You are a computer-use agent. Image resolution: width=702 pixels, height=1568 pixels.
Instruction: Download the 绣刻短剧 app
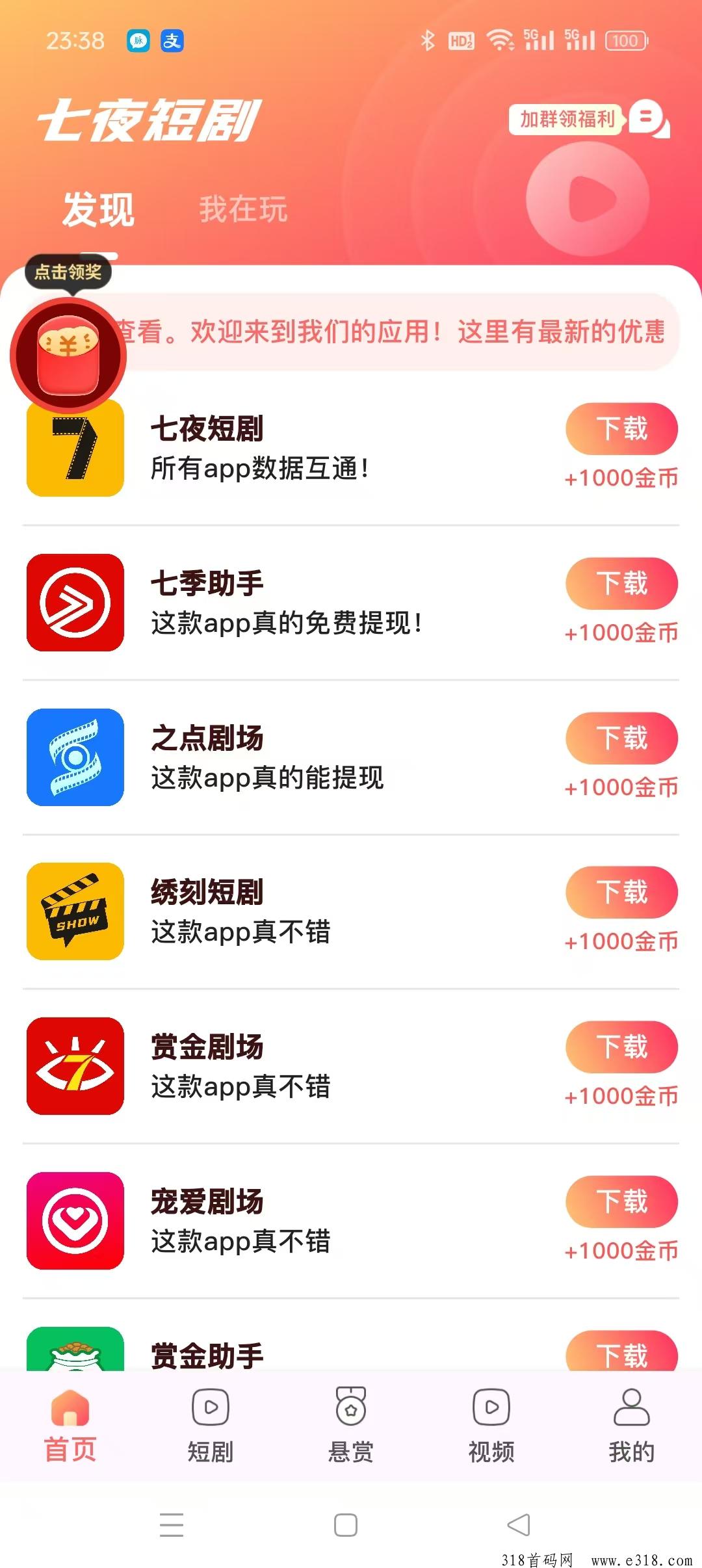[621, 893]
